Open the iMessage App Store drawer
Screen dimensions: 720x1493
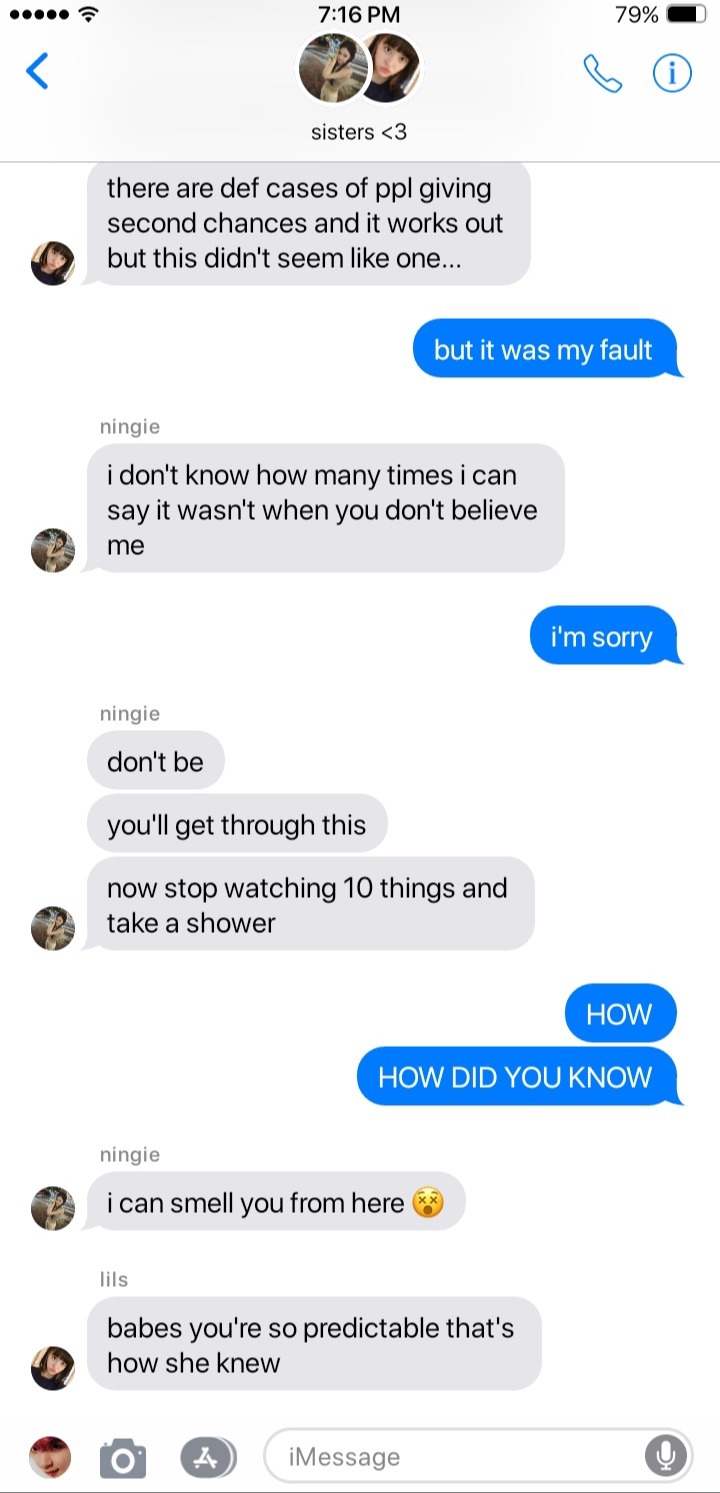(208, 1457)
